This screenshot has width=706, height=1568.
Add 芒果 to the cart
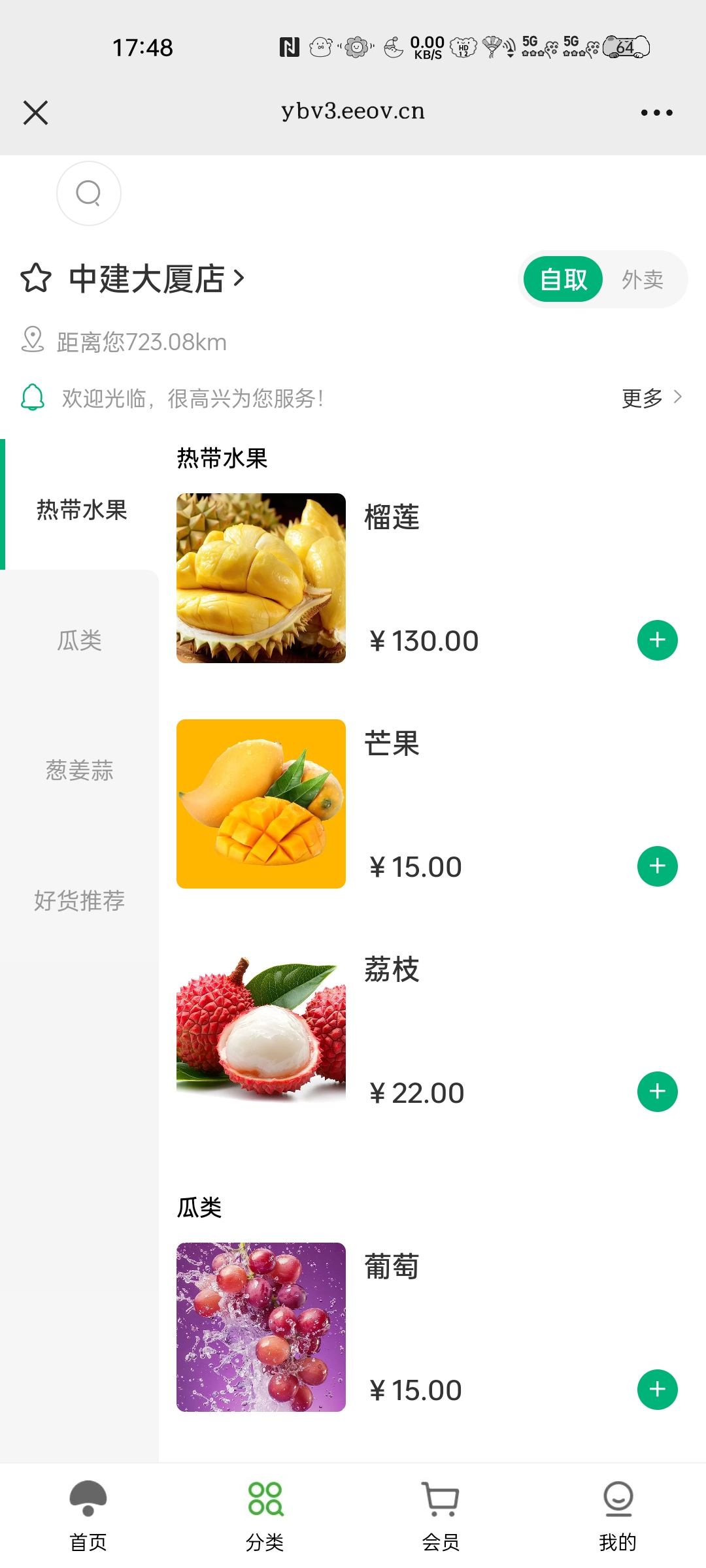(657, 866)
